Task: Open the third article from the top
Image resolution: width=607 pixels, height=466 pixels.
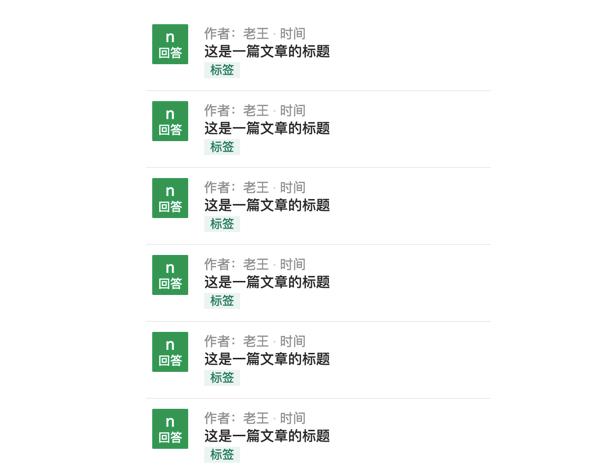Action: (267, 205)
